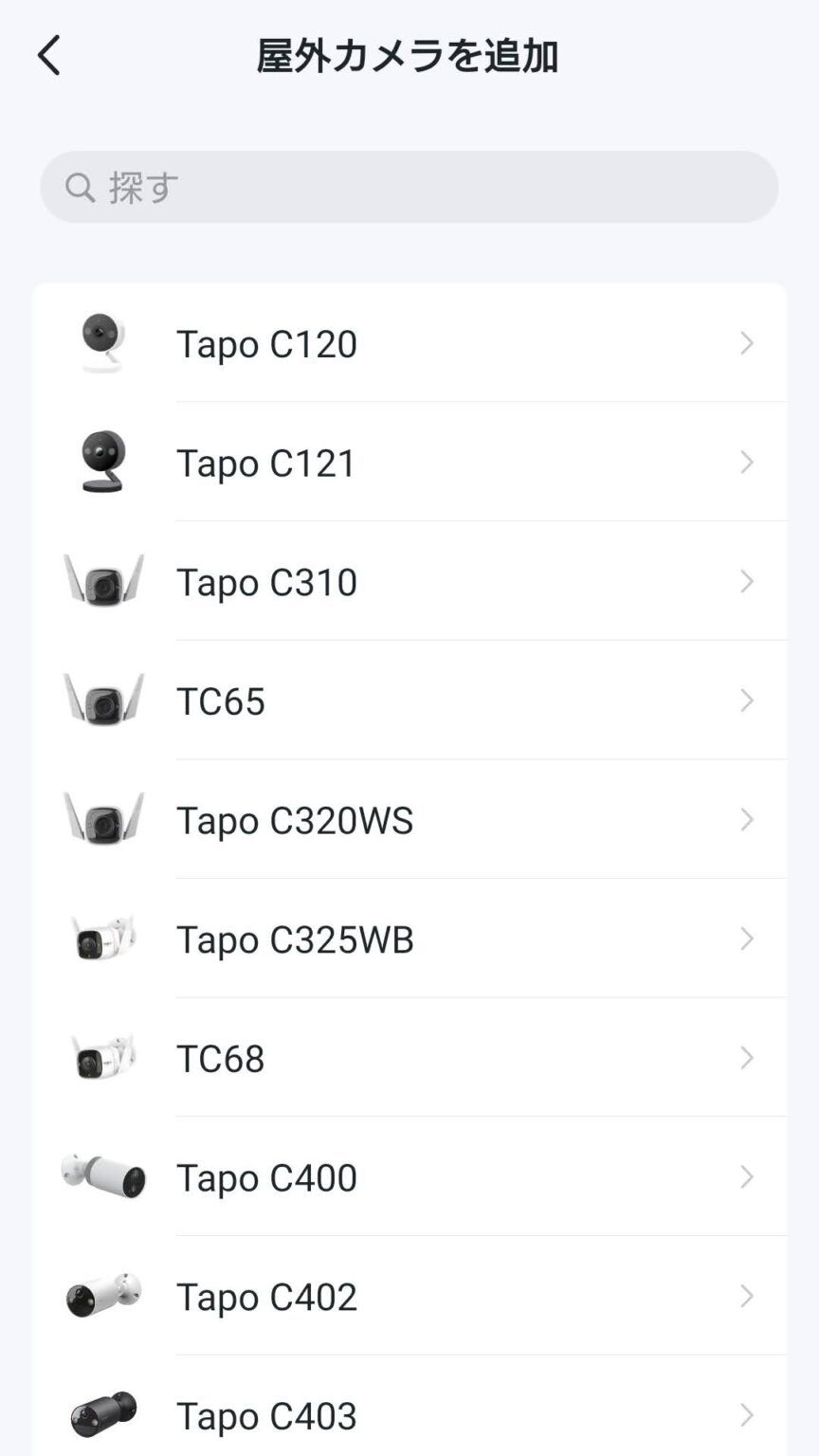Viewport: 819px width, 1456px height.
Task: Select the Tapo C310 list entry
Action: click(409, 582)
